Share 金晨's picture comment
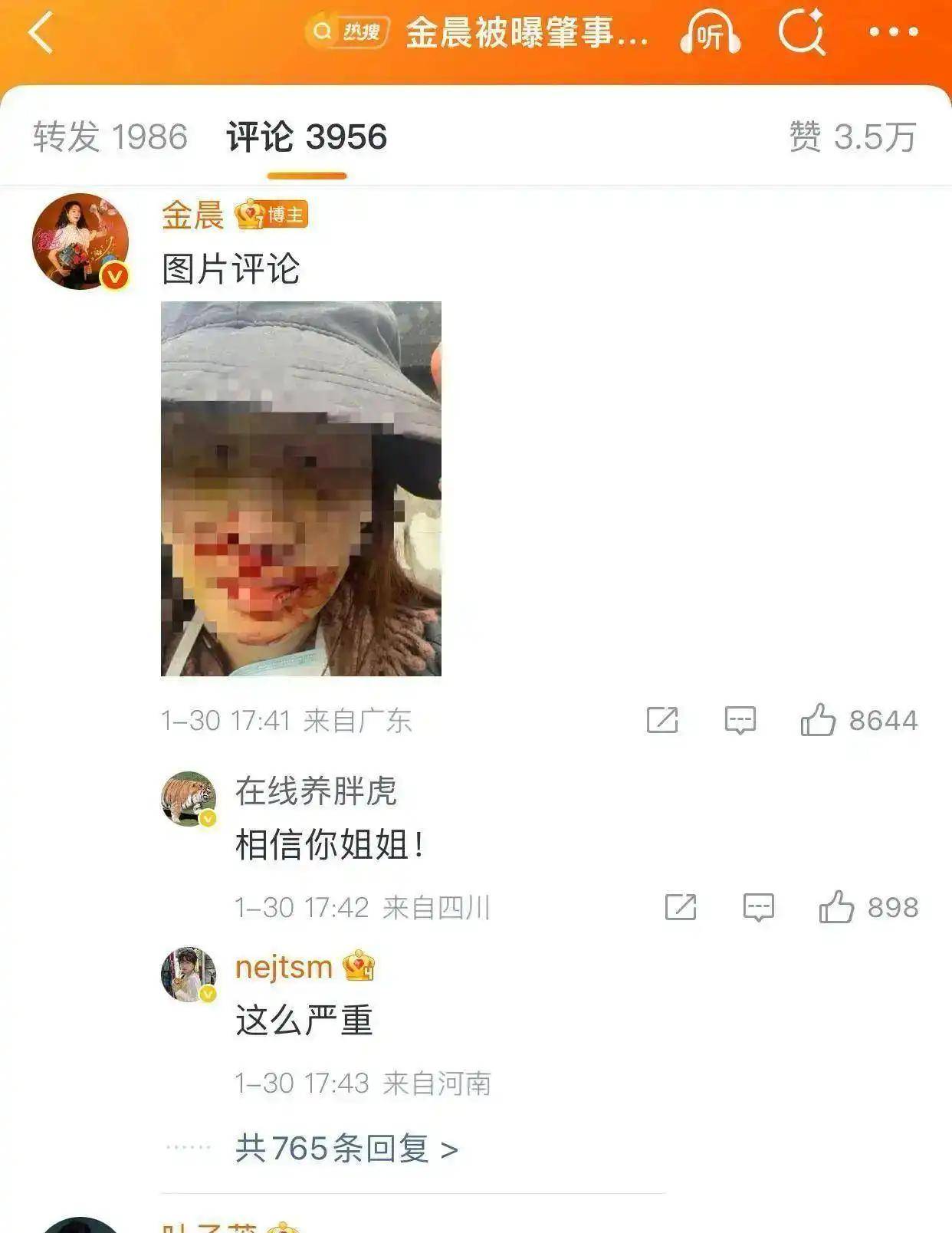 662,720
